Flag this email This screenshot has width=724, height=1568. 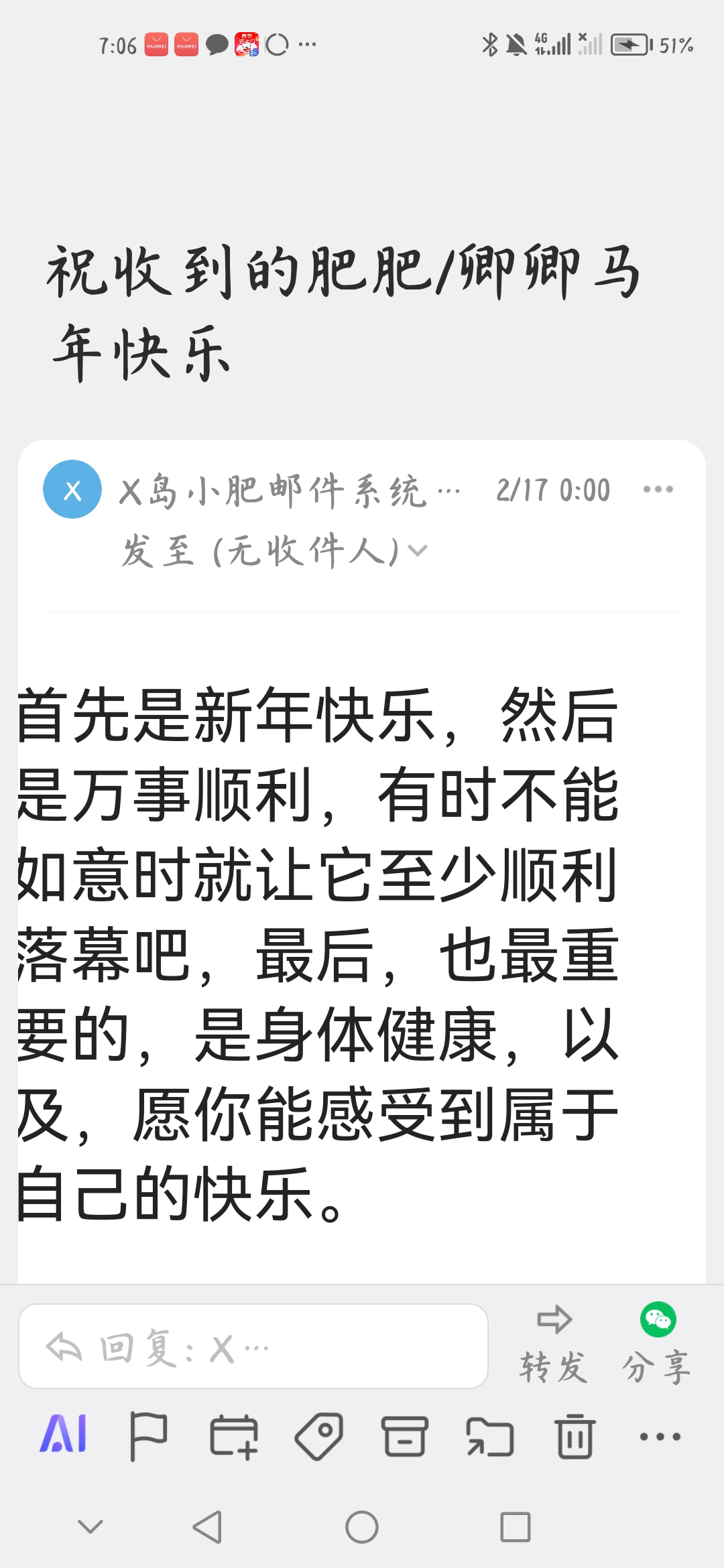[148, 1436]
